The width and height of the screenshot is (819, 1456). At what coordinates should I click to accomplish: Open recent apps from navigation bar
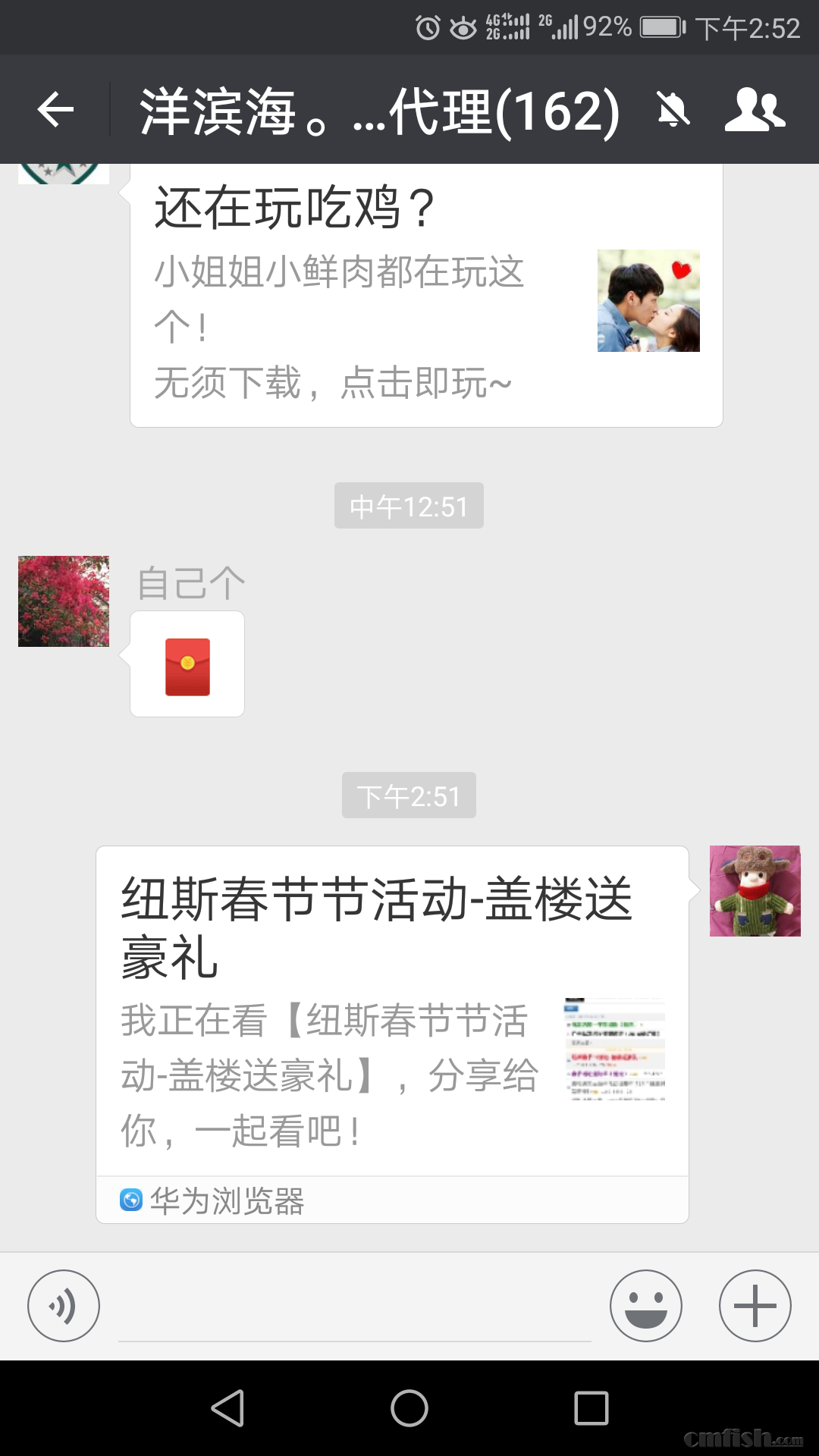click(x=591, y=1409)
